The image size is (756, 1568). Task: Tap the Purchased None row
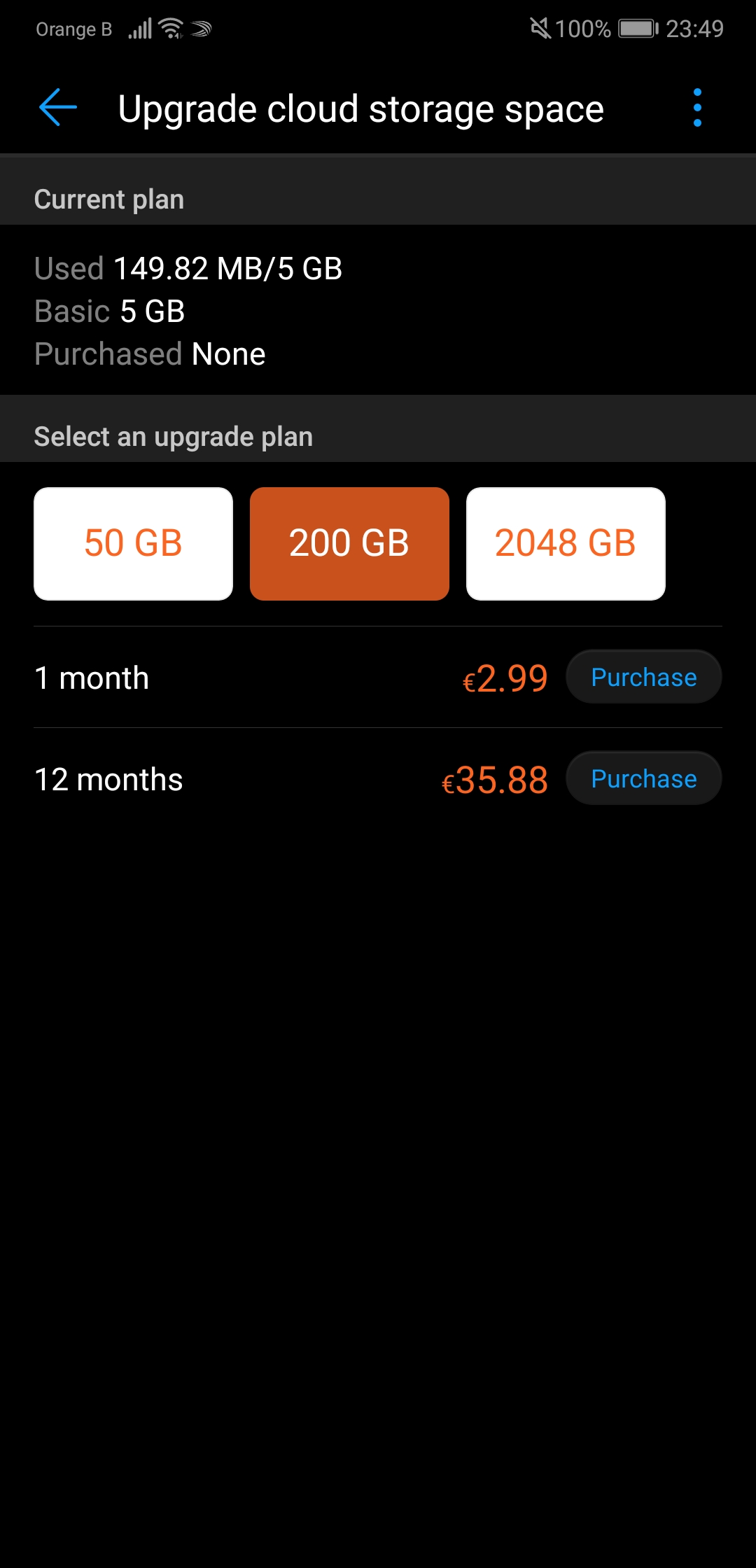pos(150,353)
